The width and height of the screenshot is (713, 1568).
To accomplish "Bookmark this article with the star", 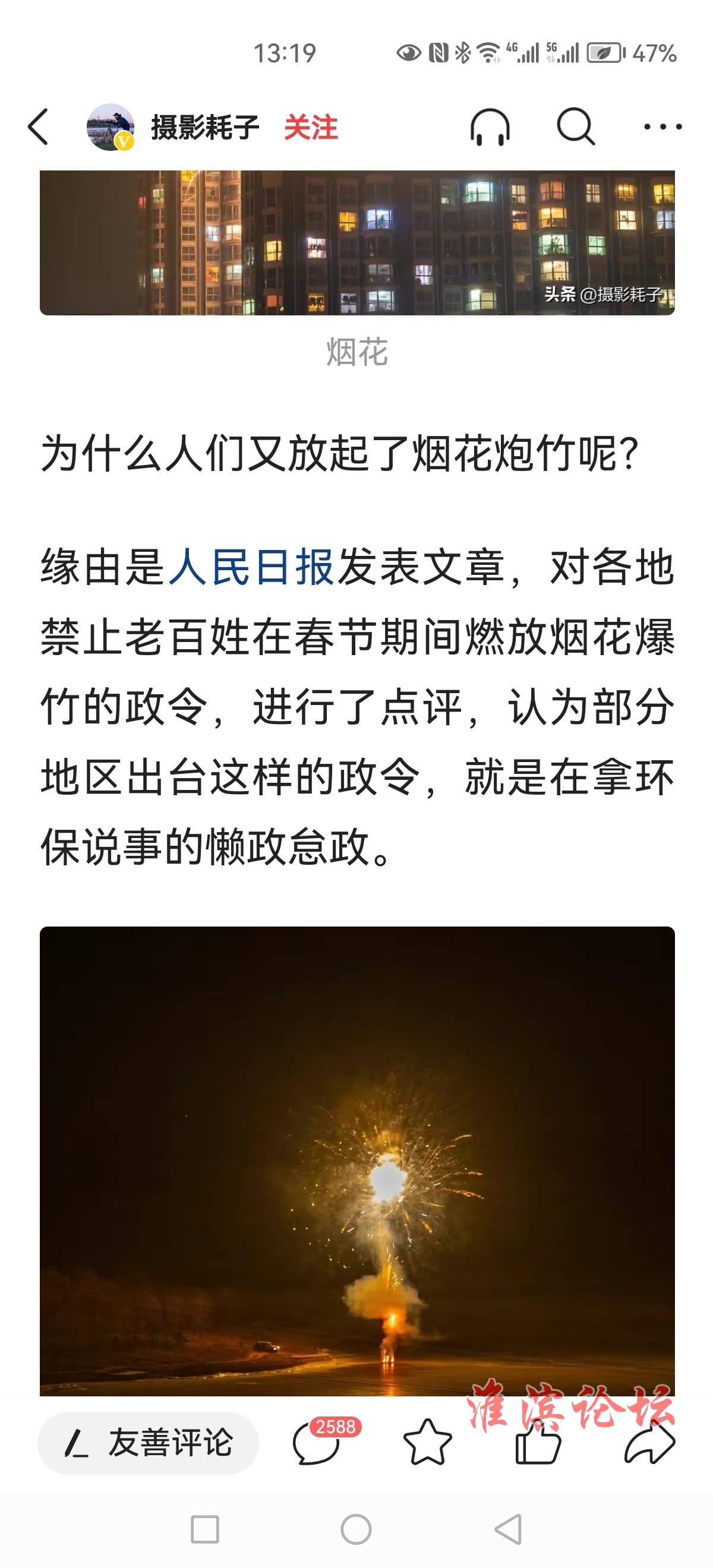I will (427, 1443).
